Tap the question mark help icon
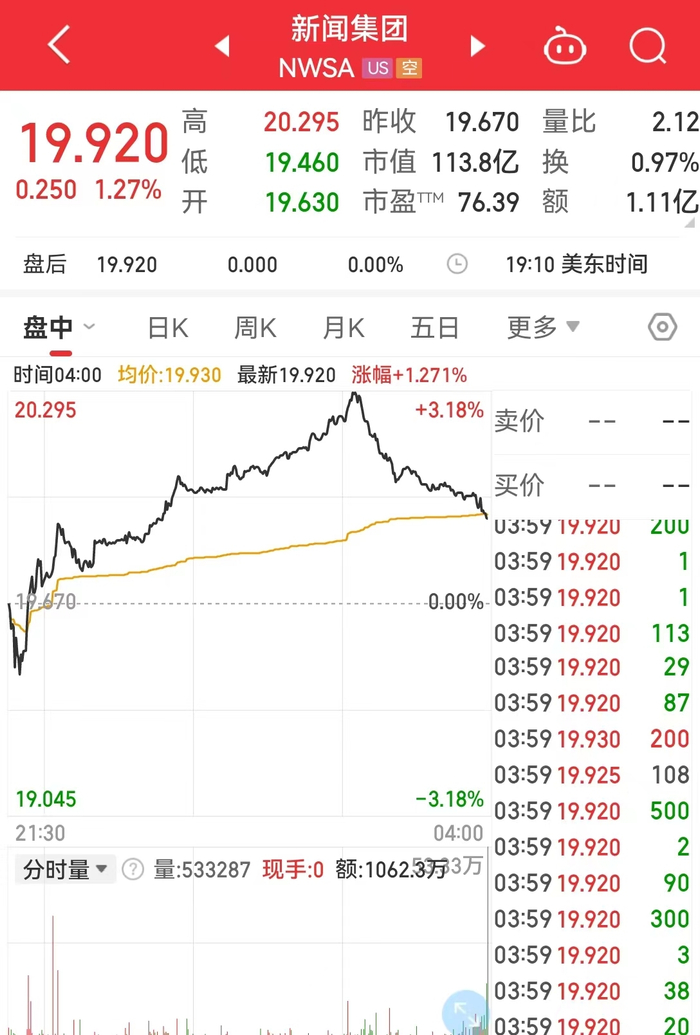700x1035 pixels. pos(133,869)
